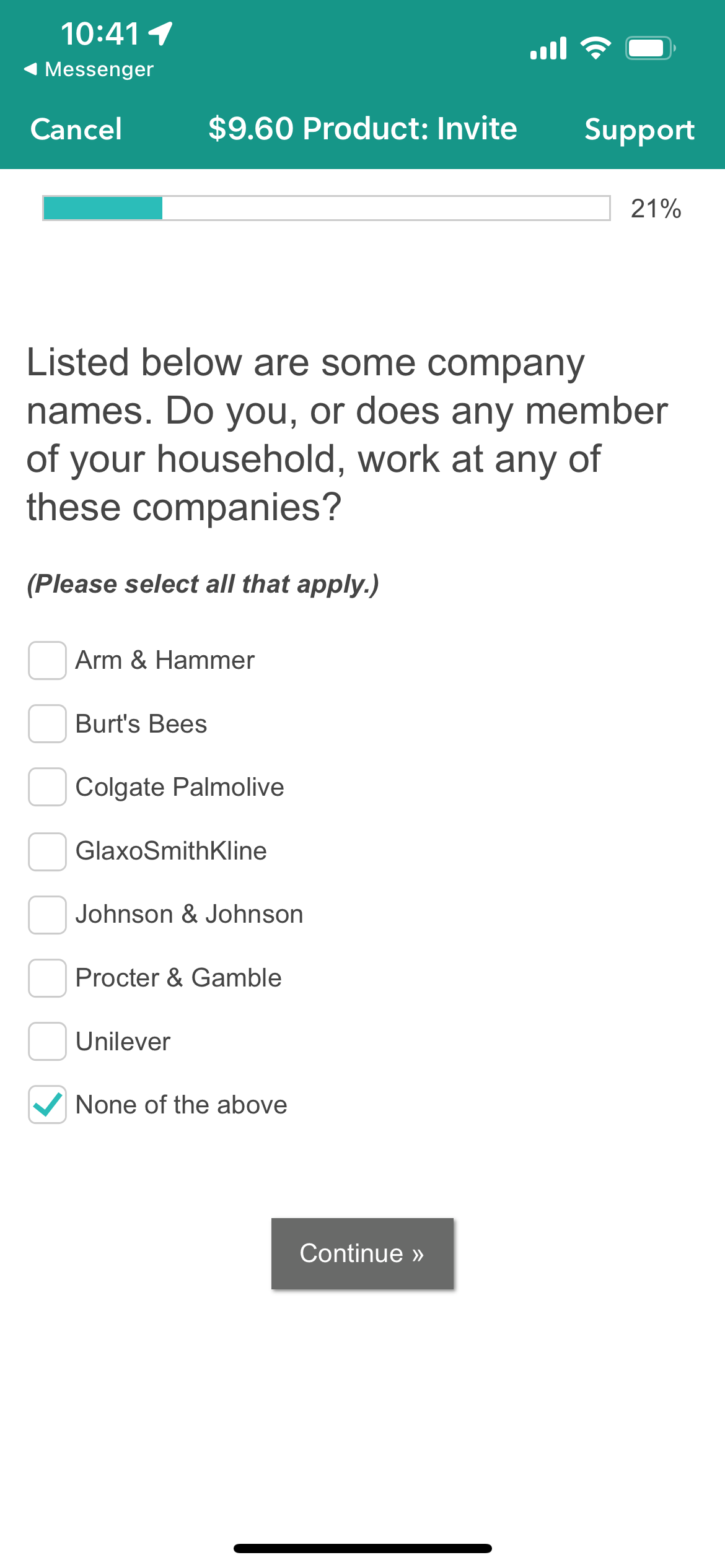
Task: Tap the Continue button
Action: (x=362, y=1253)
